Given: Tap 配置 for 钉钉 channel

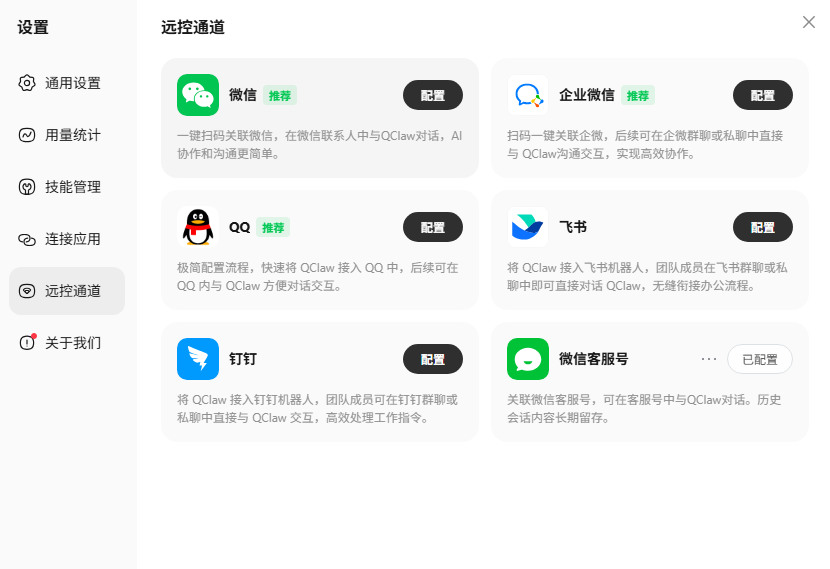Looking at the screenshot, I should 432,359.
